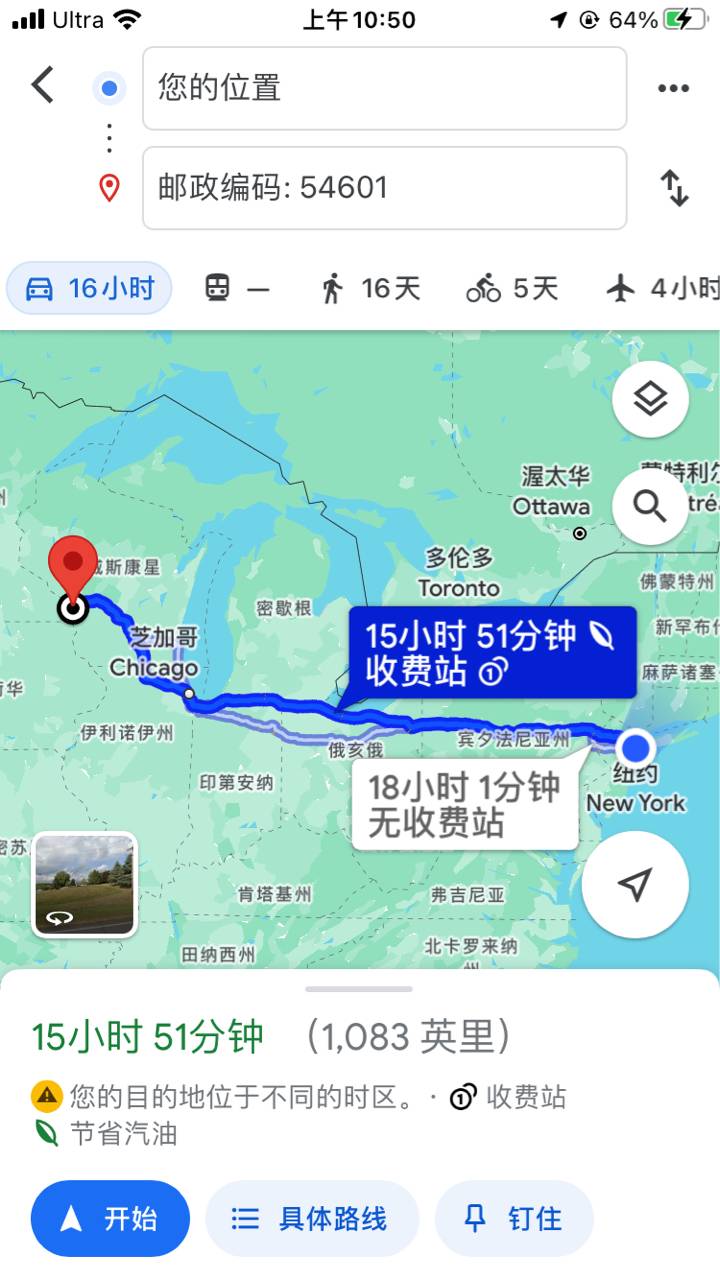View 具体路线 step-by-step directions
Image resolution: width=720 pixels, height=1280 pixels.
[311, 1218]
